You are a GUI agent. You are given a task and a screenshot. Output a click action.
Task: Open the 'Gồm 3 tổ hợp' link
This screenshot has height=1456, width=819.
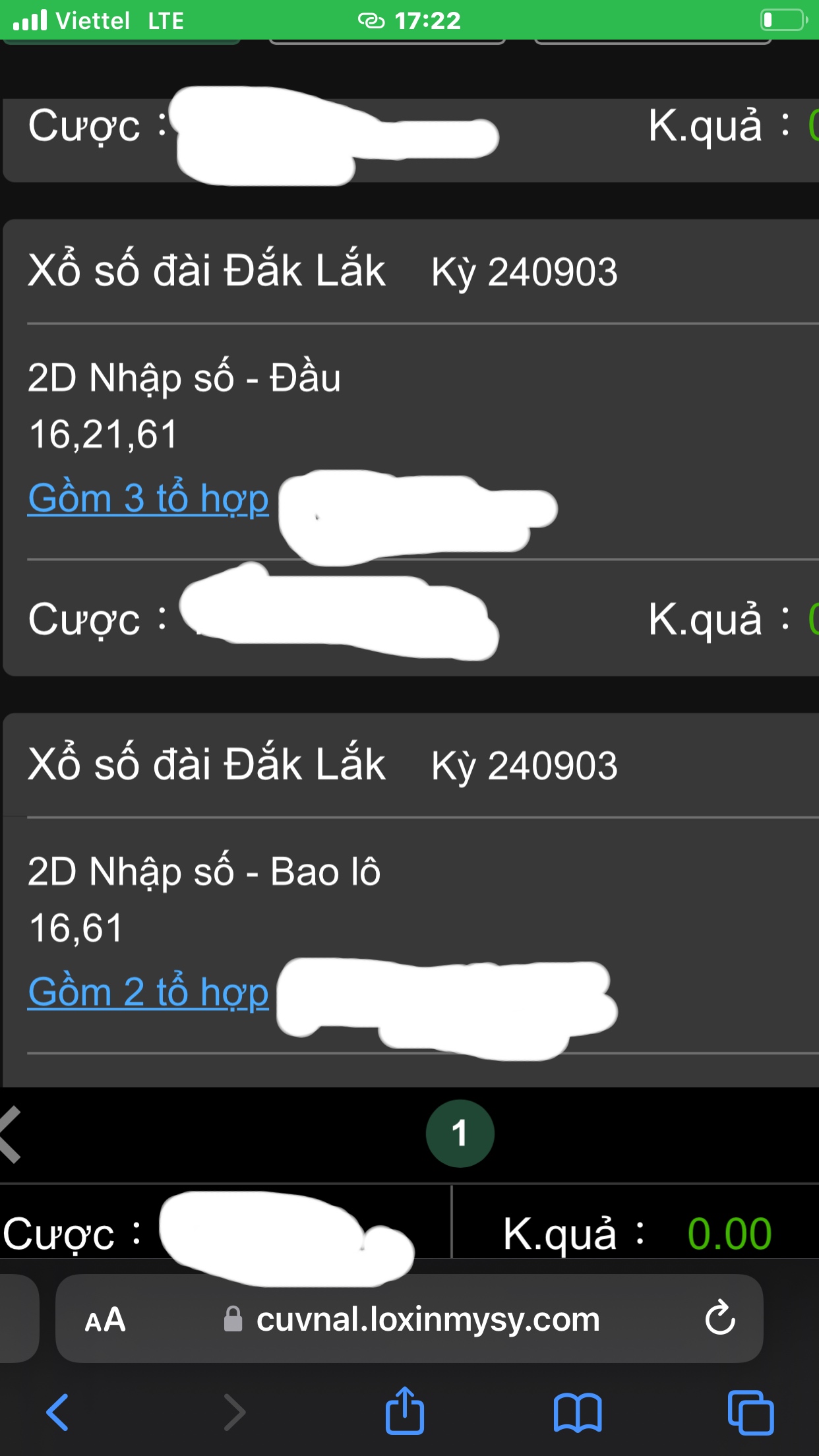[x=148, y=499]
